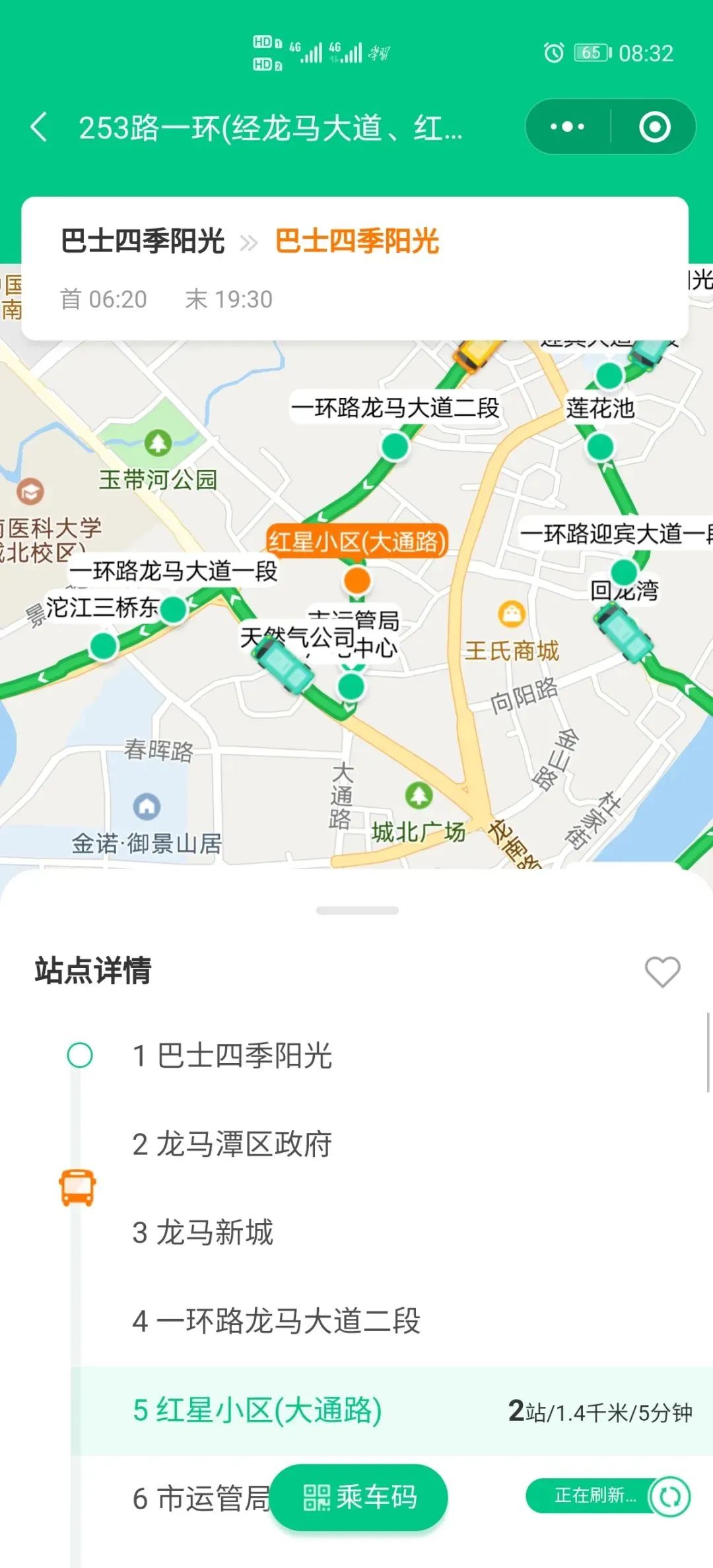This screenshot has height=1568, width=713.
Task: Select stop 4 一环路龙马大道二段
Action: coord(276,1321)
